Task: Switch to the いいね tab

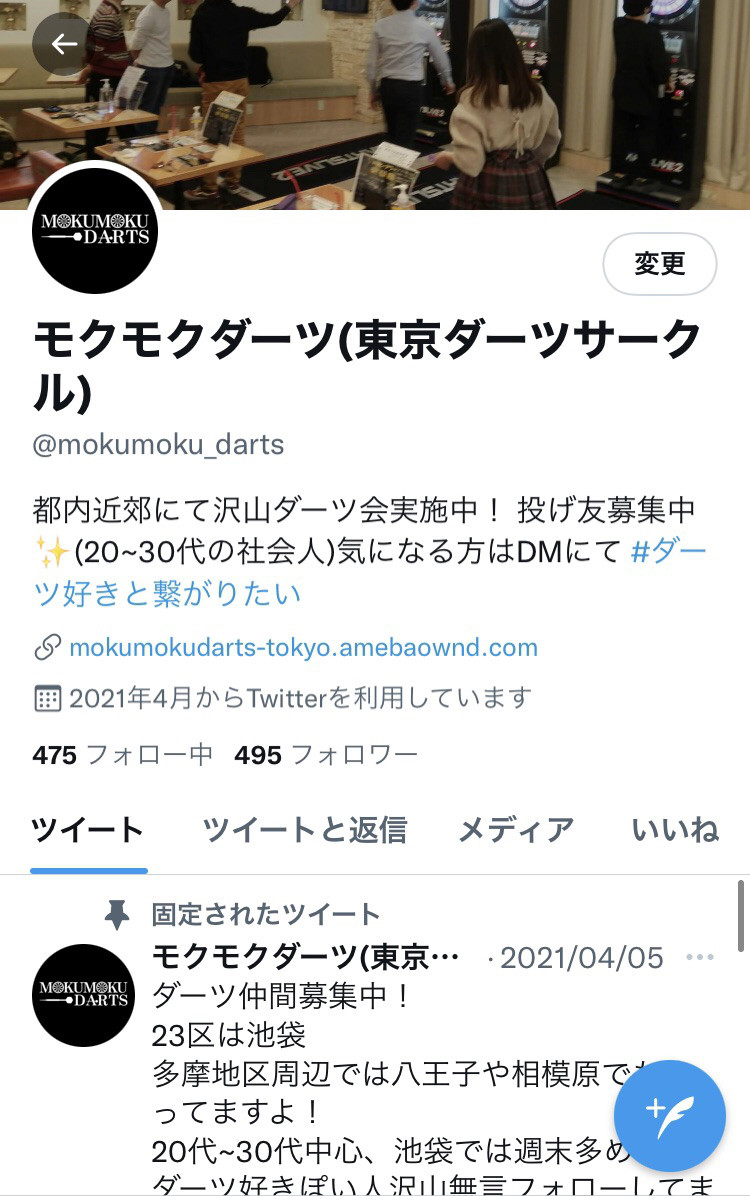Action: pos(675,829)
